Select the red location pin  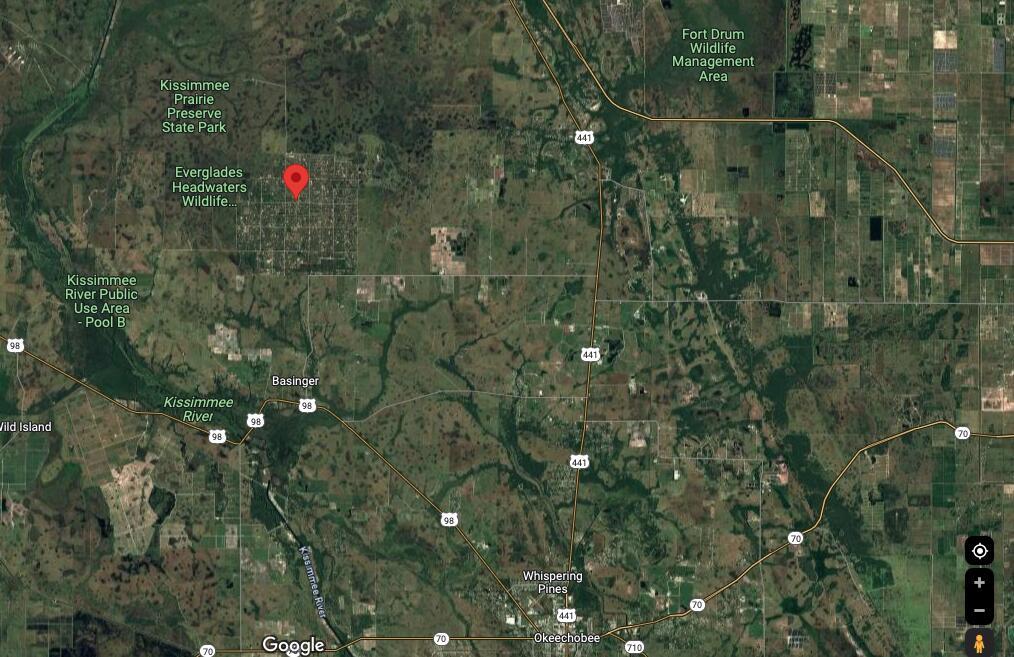click(x=295, y=181)
